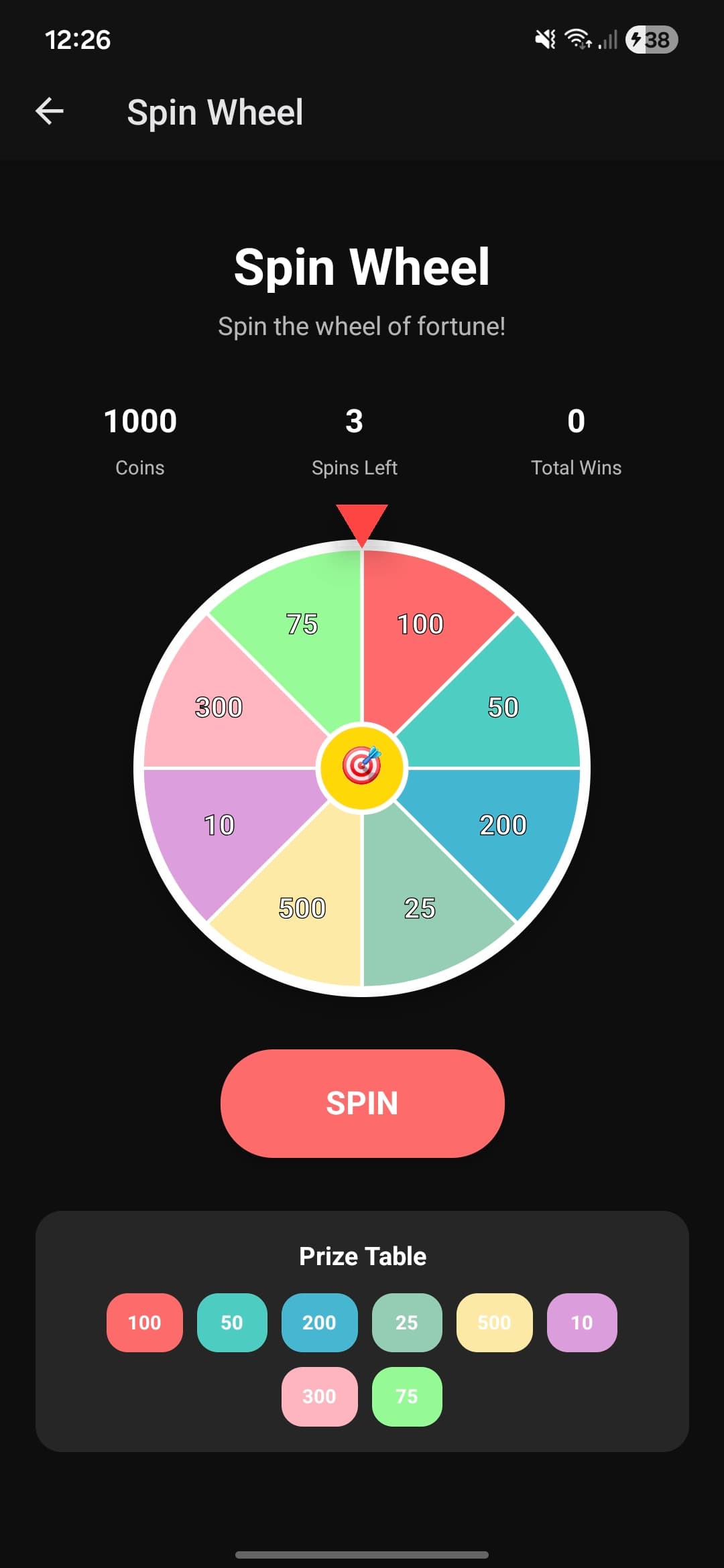
Task: Click the back arrow in the header
Action: pos(49,111)
